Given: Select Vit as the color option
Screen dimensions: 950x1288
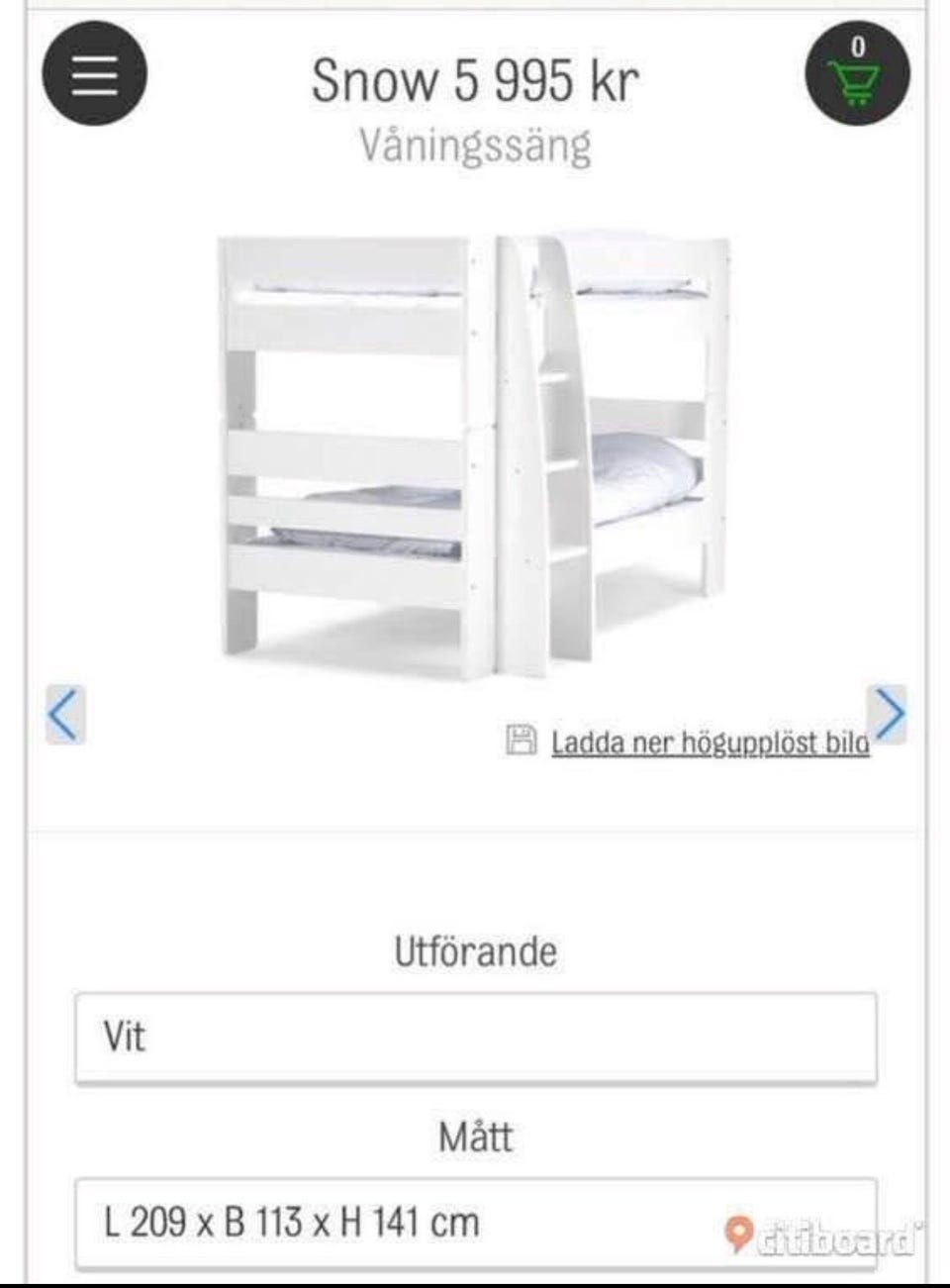Looking at the screenshot, I should (121, 1035).
